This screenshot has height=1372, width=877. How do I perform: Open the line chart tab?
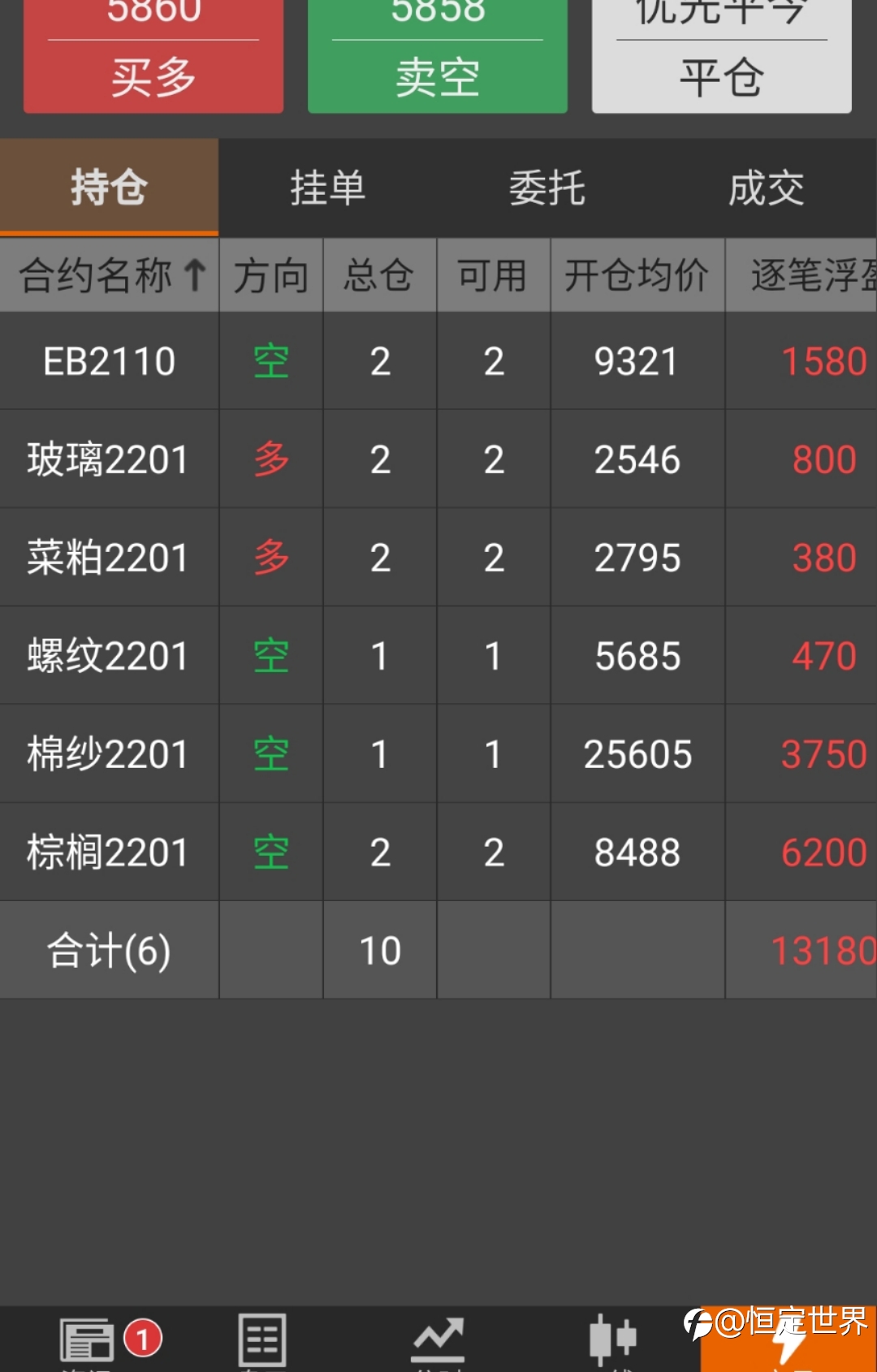[x=438, y=1340]
